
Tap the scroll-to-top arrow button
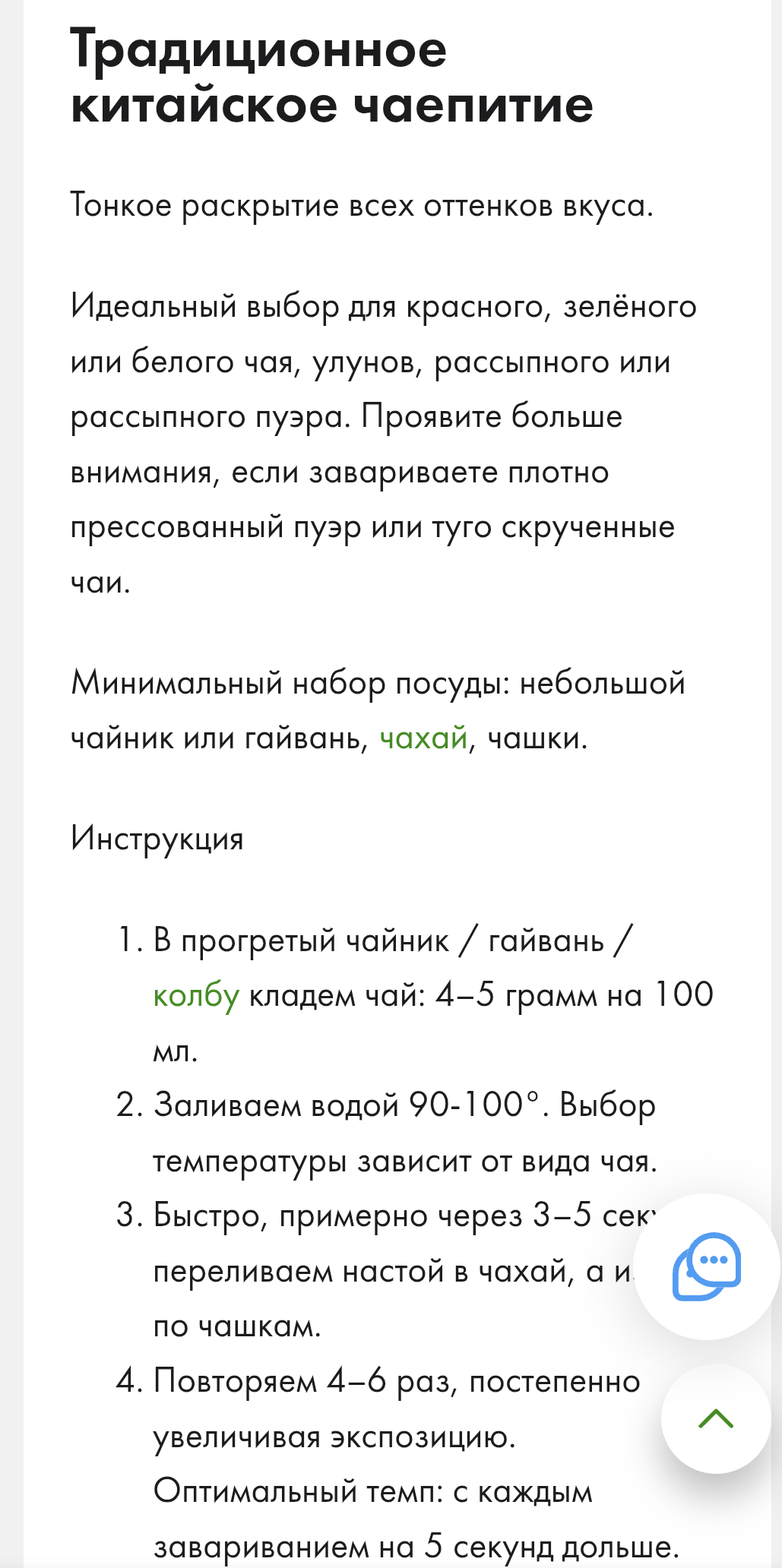tap(716, 1418)
